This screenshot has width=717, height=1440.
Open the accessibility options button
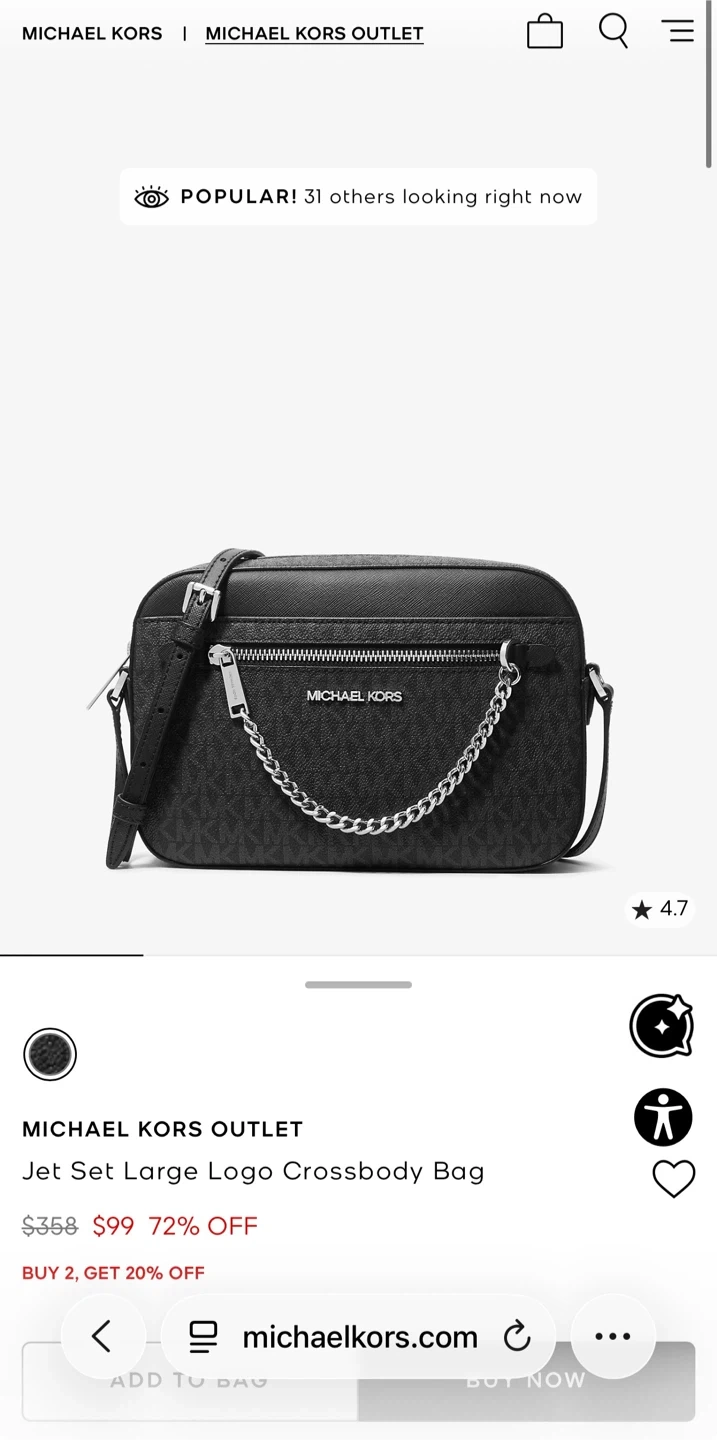(x=663, y=1117)
